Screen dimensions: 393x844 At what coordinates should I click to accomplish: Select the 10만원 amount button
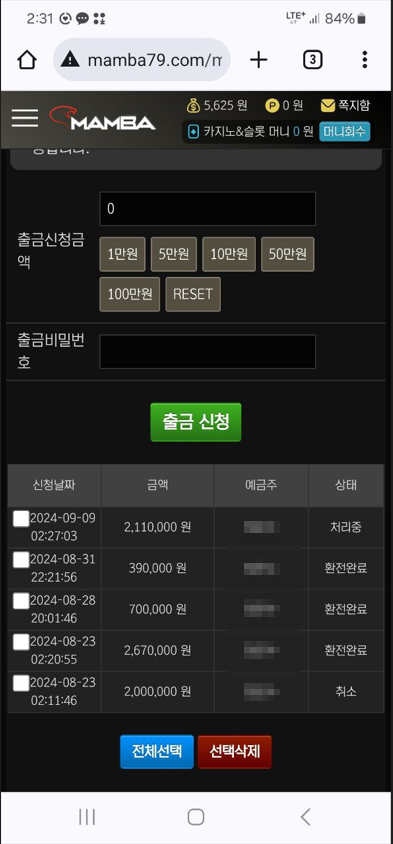(229, 254)
